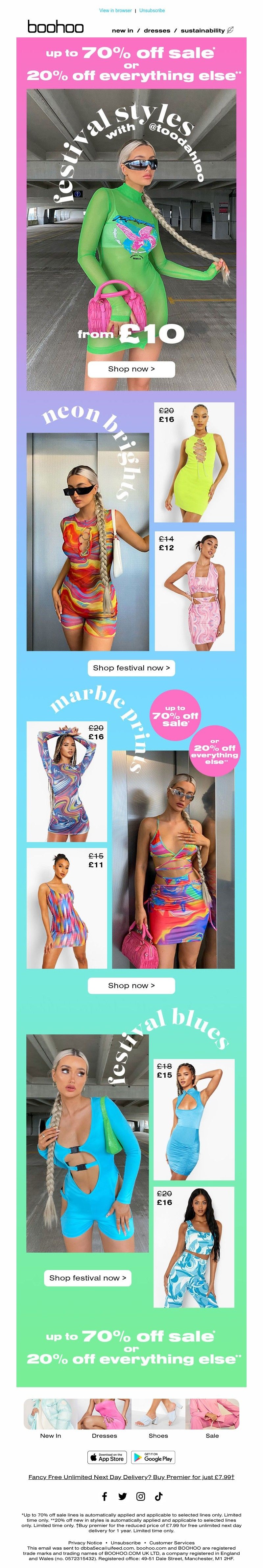
Task: Open the £15 blue cut-out dress
Action: pos(194,1119)
